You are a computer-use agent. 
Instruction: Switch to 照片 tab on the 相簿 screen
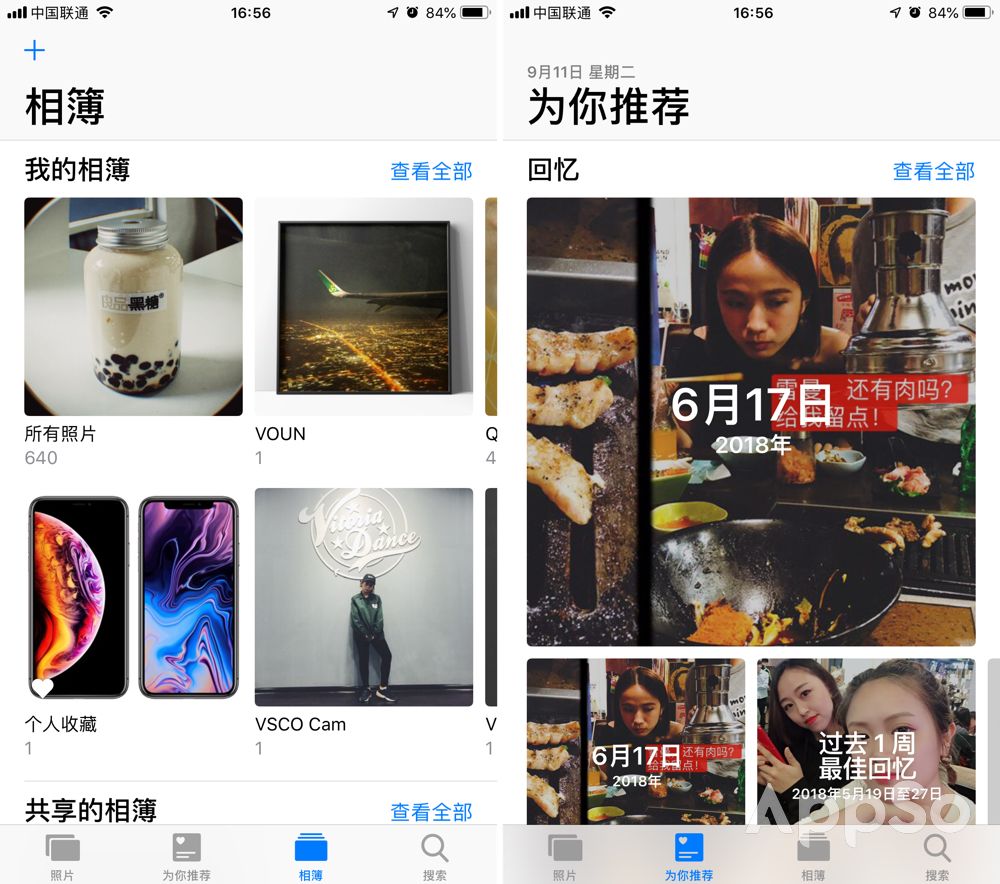click(x=62, y=856)
